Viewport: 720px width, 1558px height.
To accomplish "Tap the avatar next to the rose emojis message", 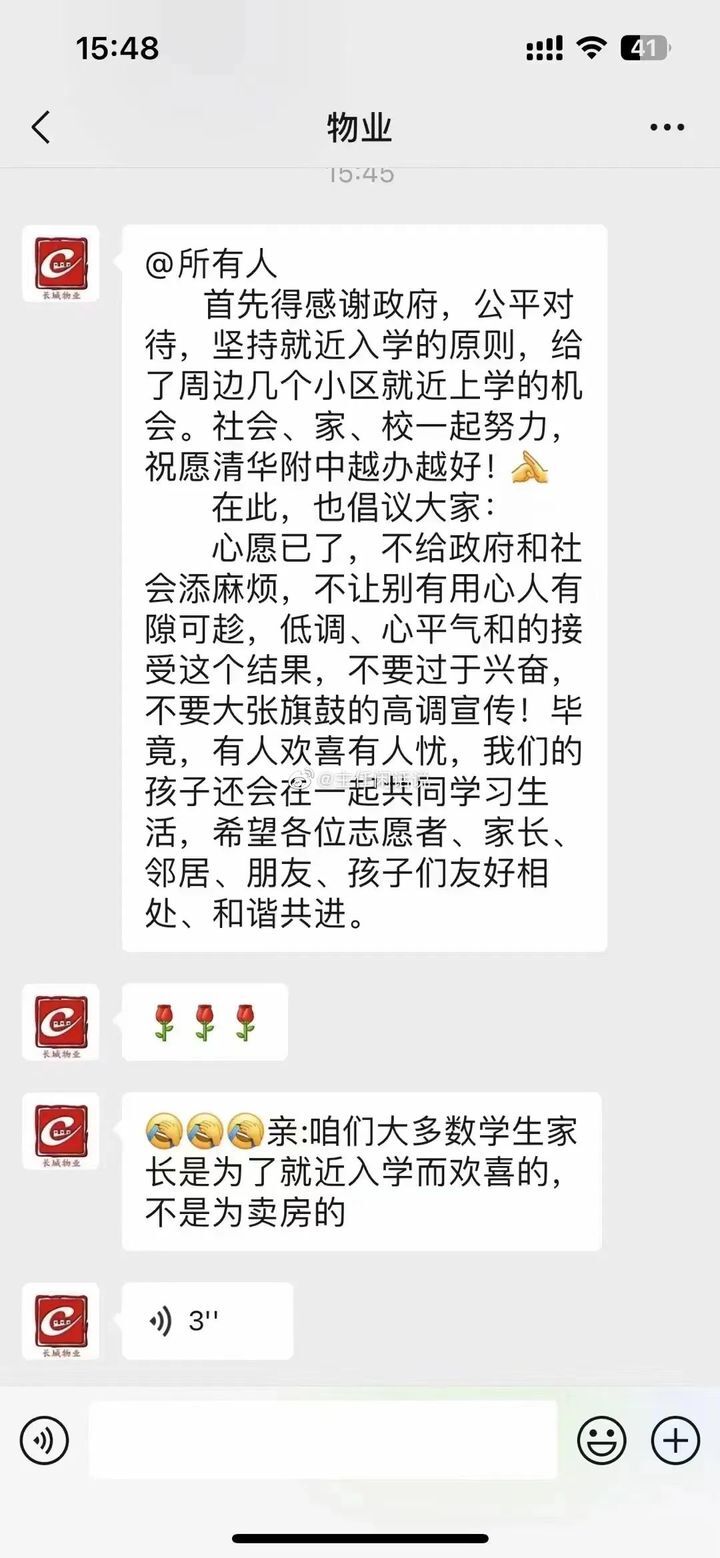I will tap(60, 1022).
